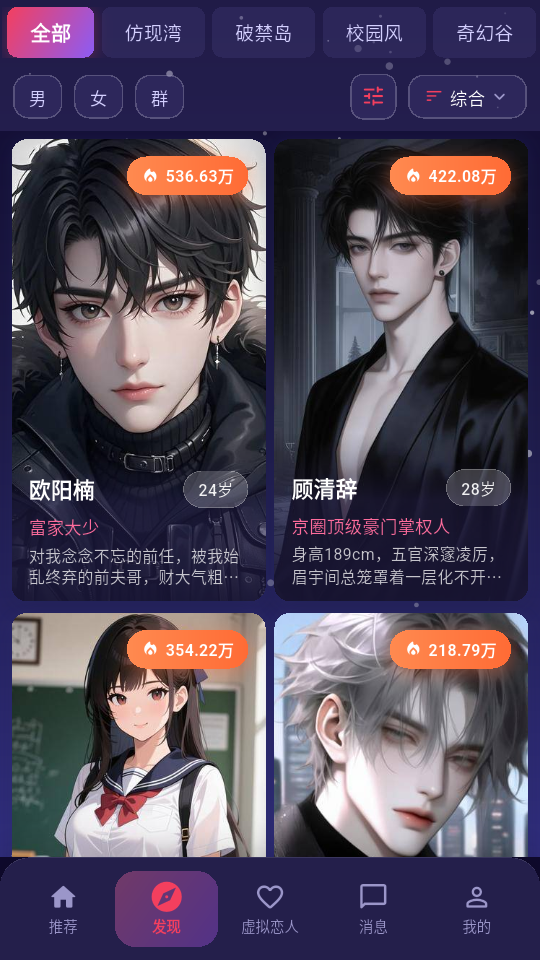Tap the 发现 bottom tab

click(167, 909)
